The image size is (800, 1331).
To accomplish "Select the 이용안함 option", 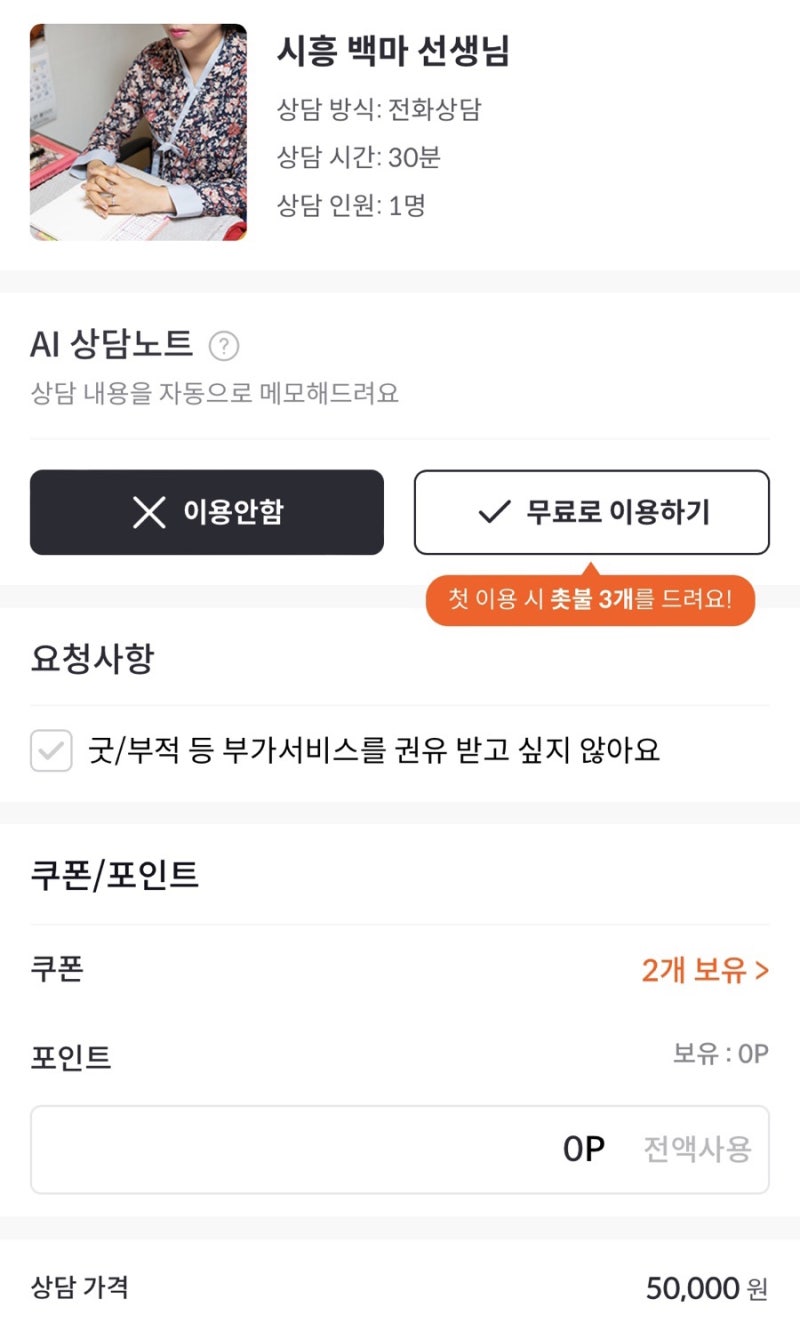I will (206, 512).
